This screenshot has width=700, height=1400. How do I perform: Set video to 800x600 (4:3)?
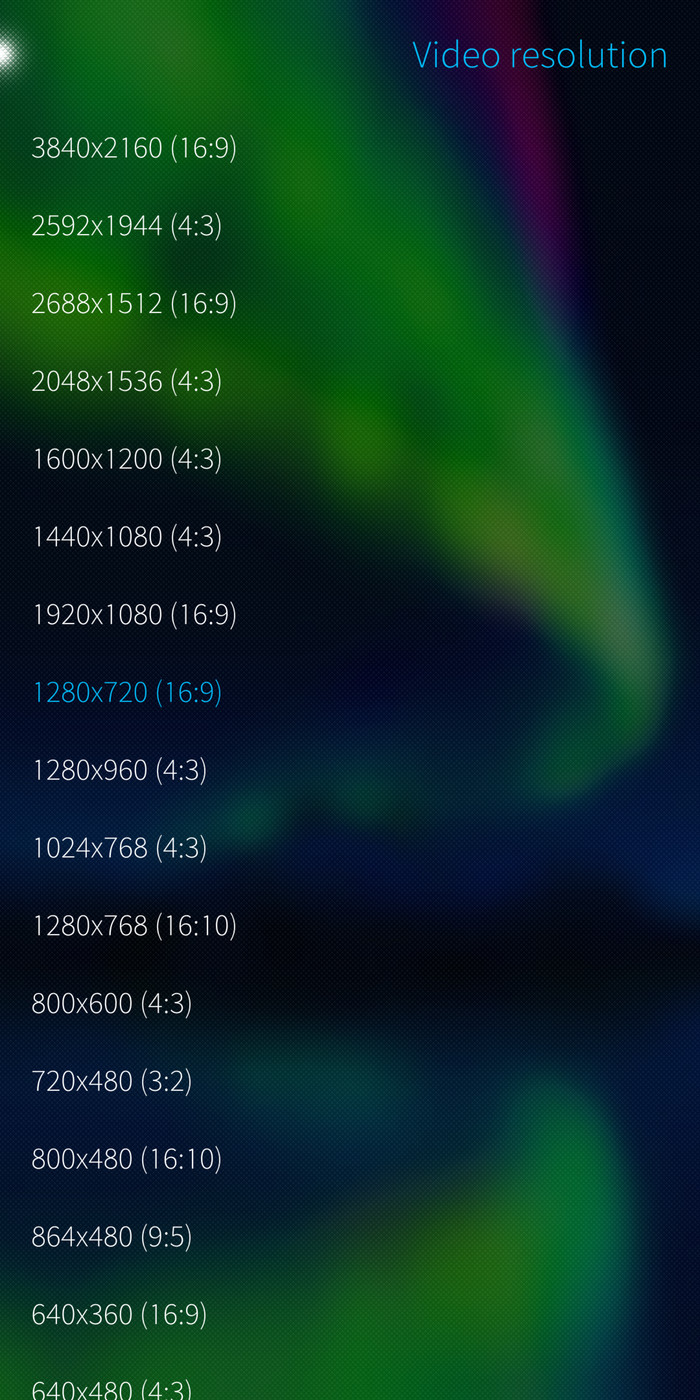[112, 1003]
